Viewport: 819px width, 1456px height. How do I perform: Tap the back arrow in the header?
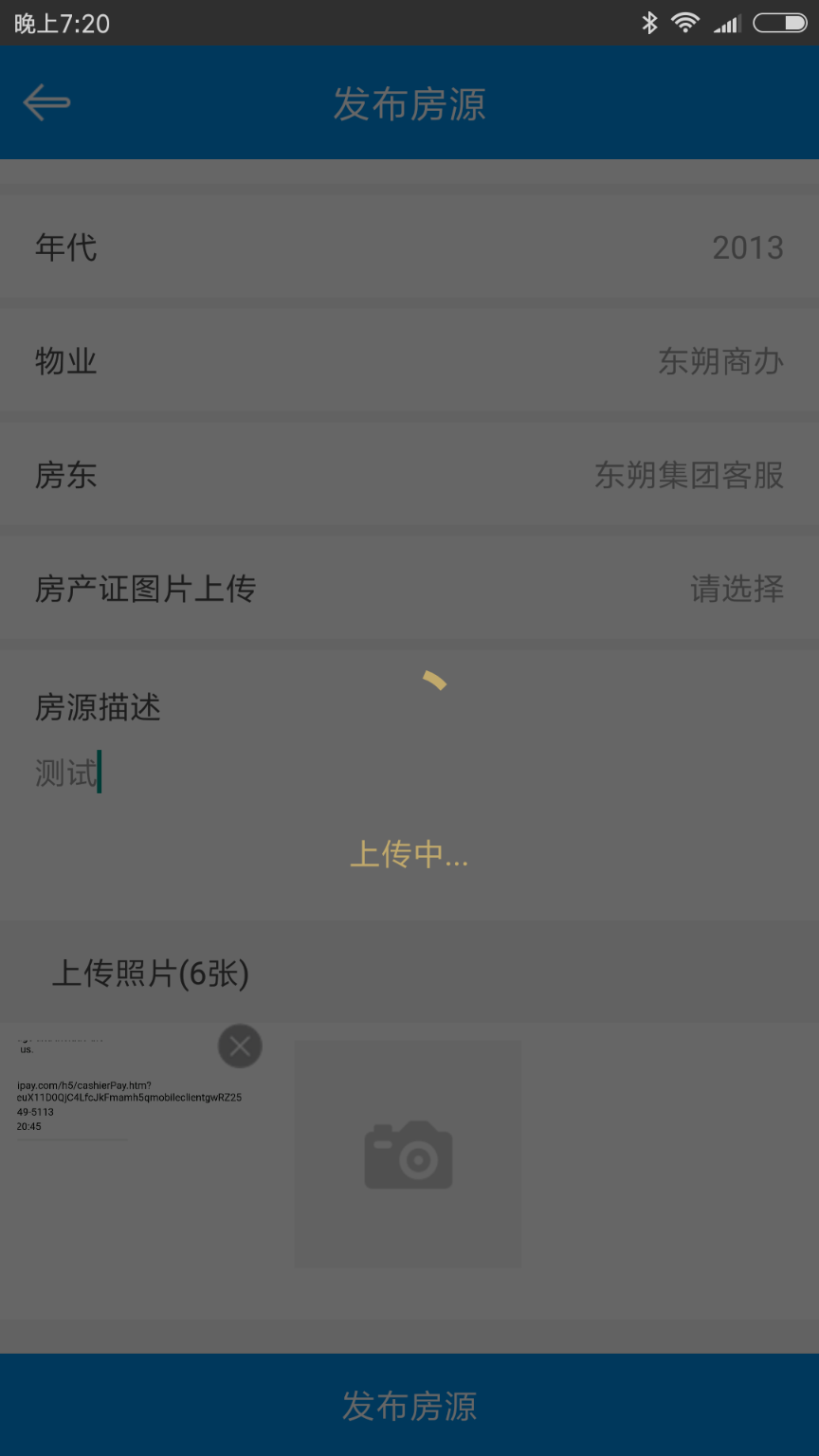click(x=47, y=102)
